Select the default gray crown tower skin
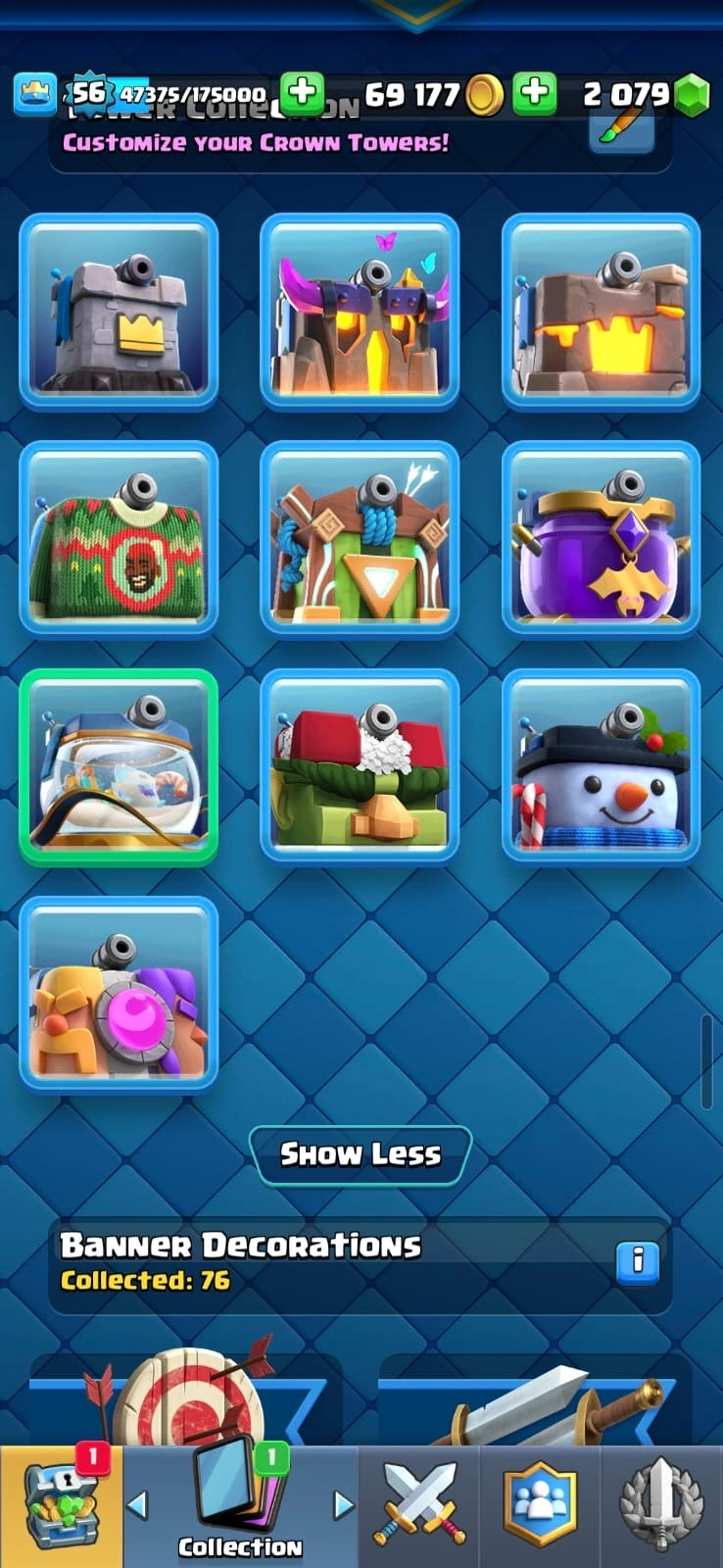723x1568 pixels. pos(119,310)
